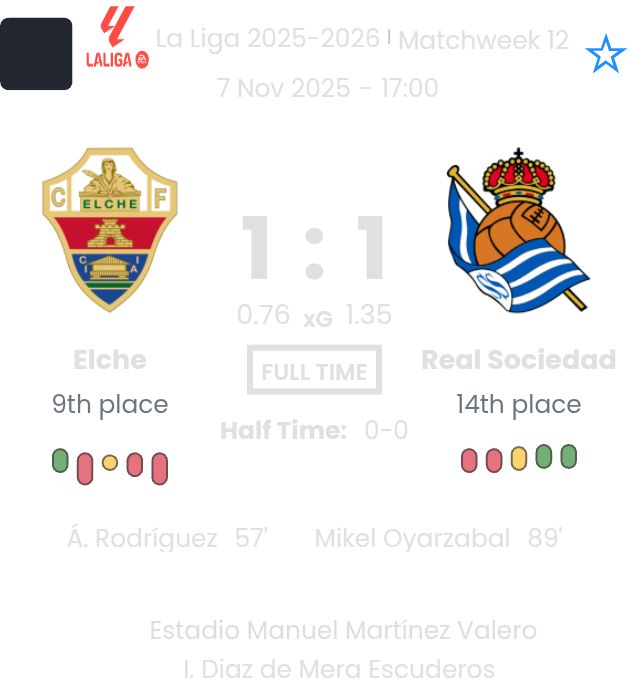Open the La Liga 2025-2026 competition page
630x695 pixels.
268,40
